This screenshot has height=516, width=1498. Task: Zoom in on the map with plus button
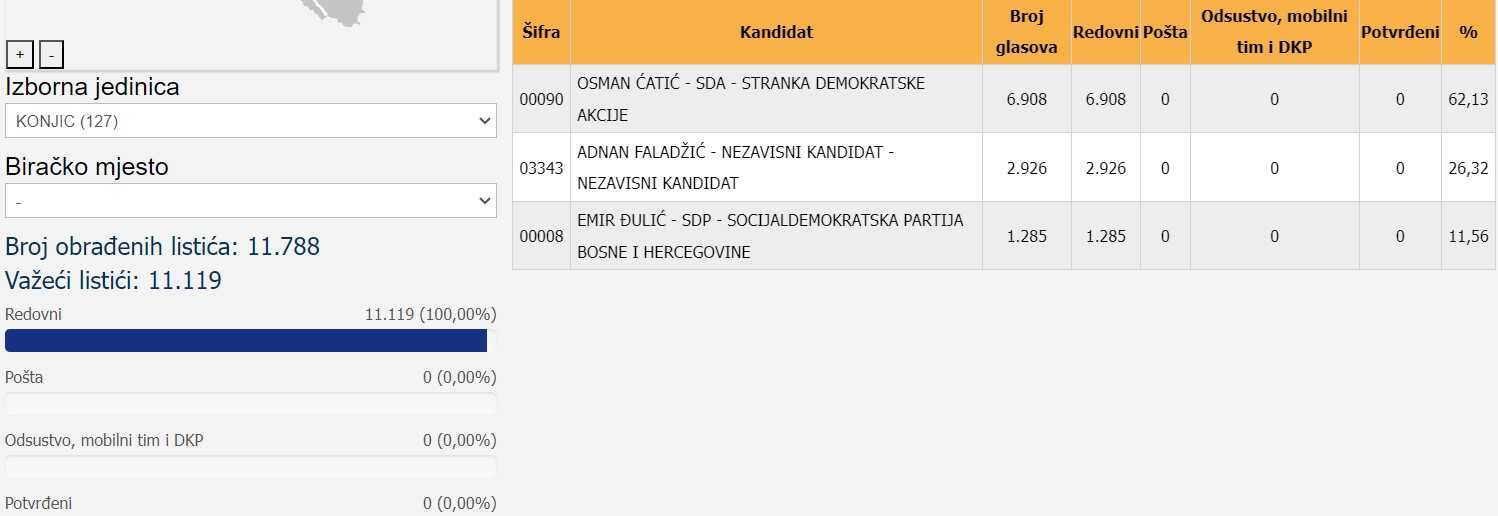tap(19, 54)
